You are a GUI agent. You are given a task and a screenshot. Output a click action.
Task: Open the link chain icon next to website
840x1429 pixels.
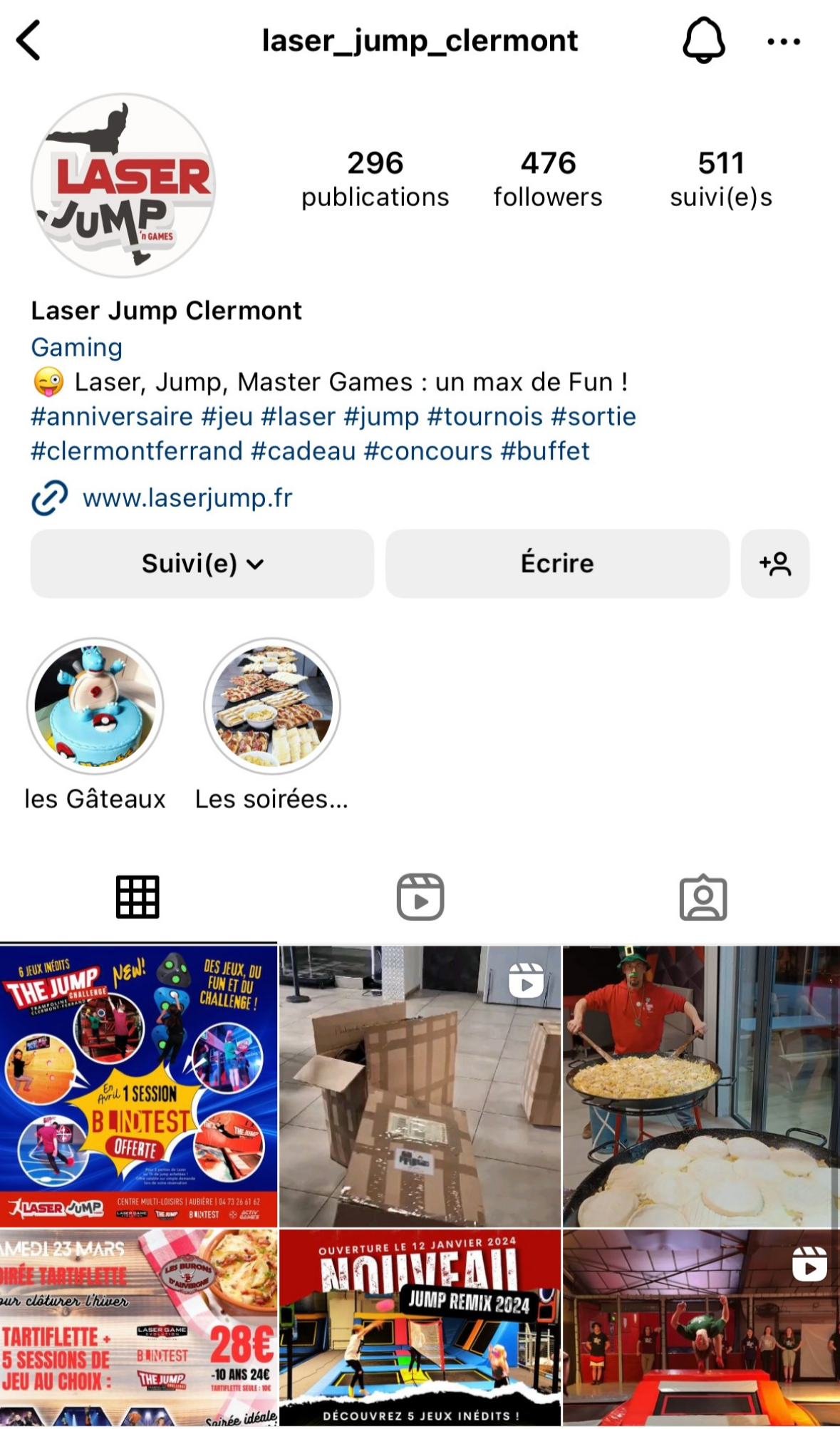(x=48, y=497)
